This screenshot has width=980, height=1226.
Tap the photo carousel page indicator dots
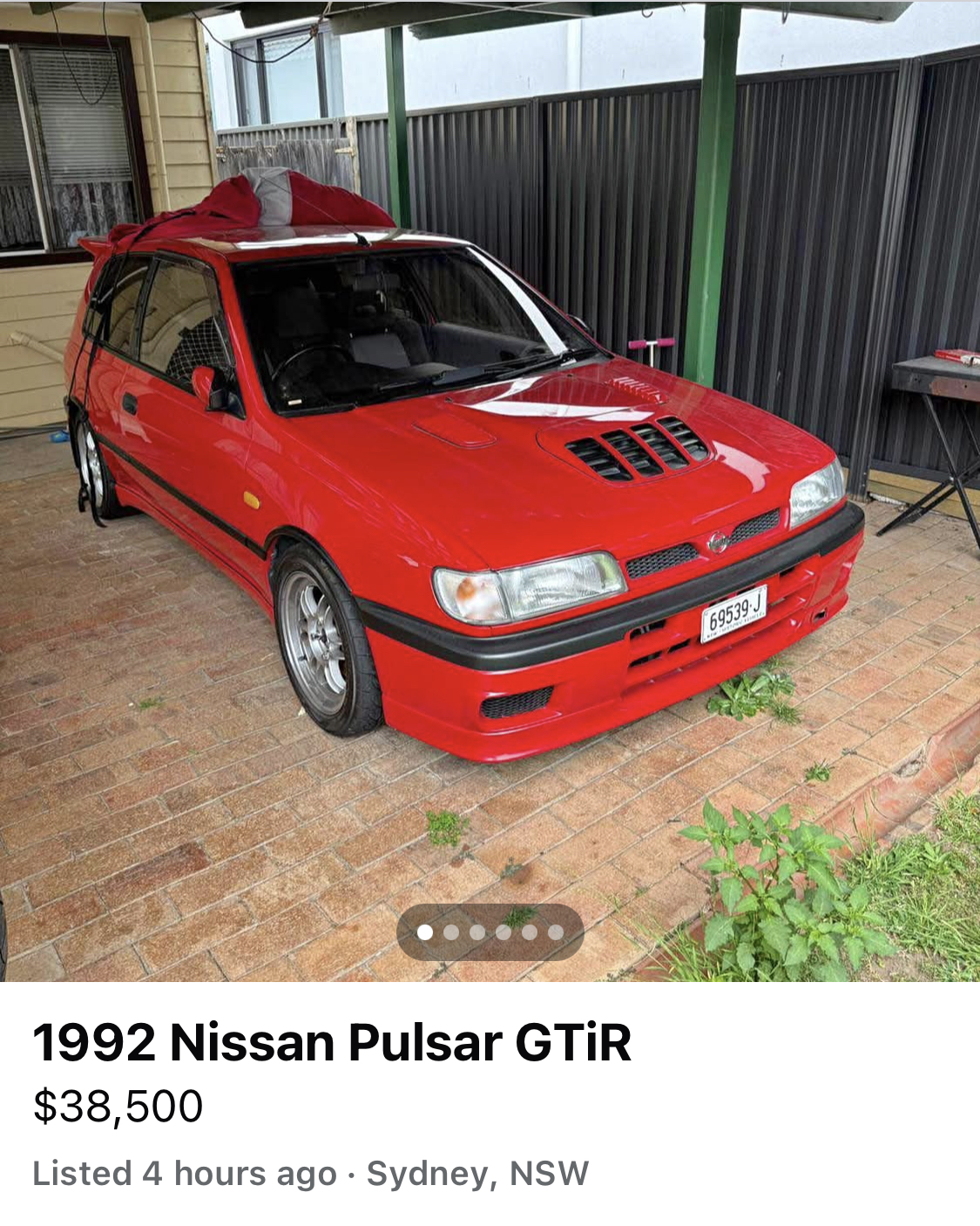click(x=490, y=932)
